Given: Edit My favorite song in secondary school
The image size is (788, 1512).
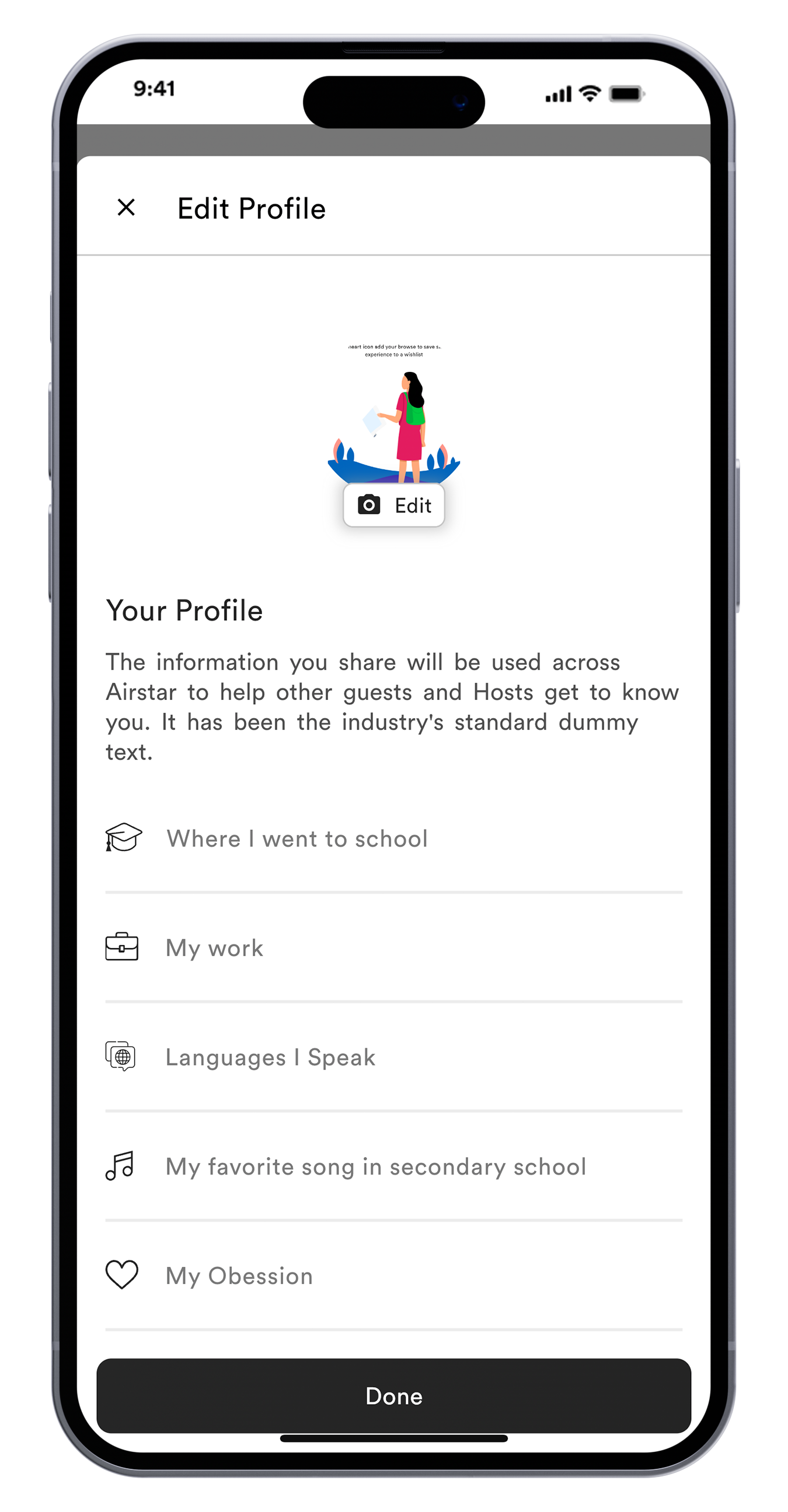Looking at the screenshot, I should [393, 1166].
